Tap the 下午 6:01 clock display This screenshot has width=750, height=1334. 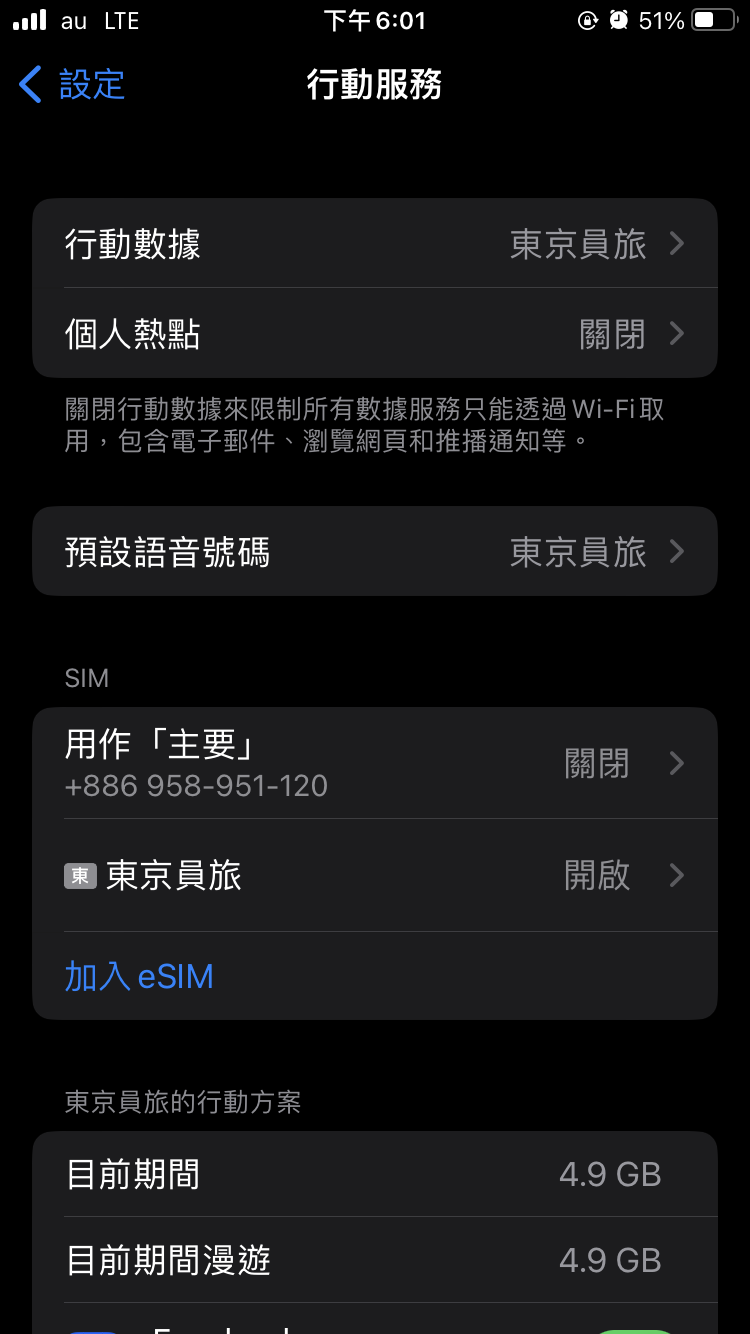click(375, 20)
